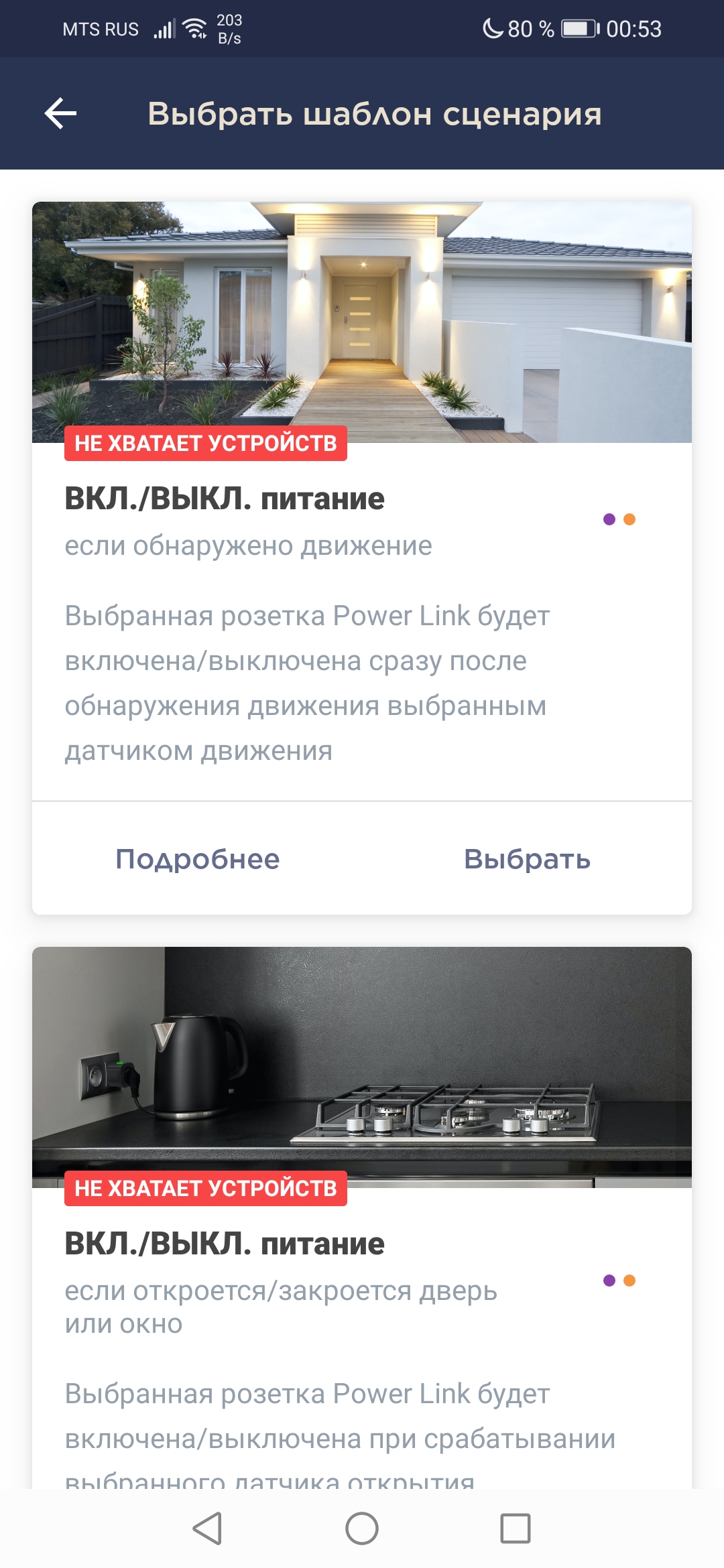Tap Выбрать on the motion detection template

(x=527, y=859)
